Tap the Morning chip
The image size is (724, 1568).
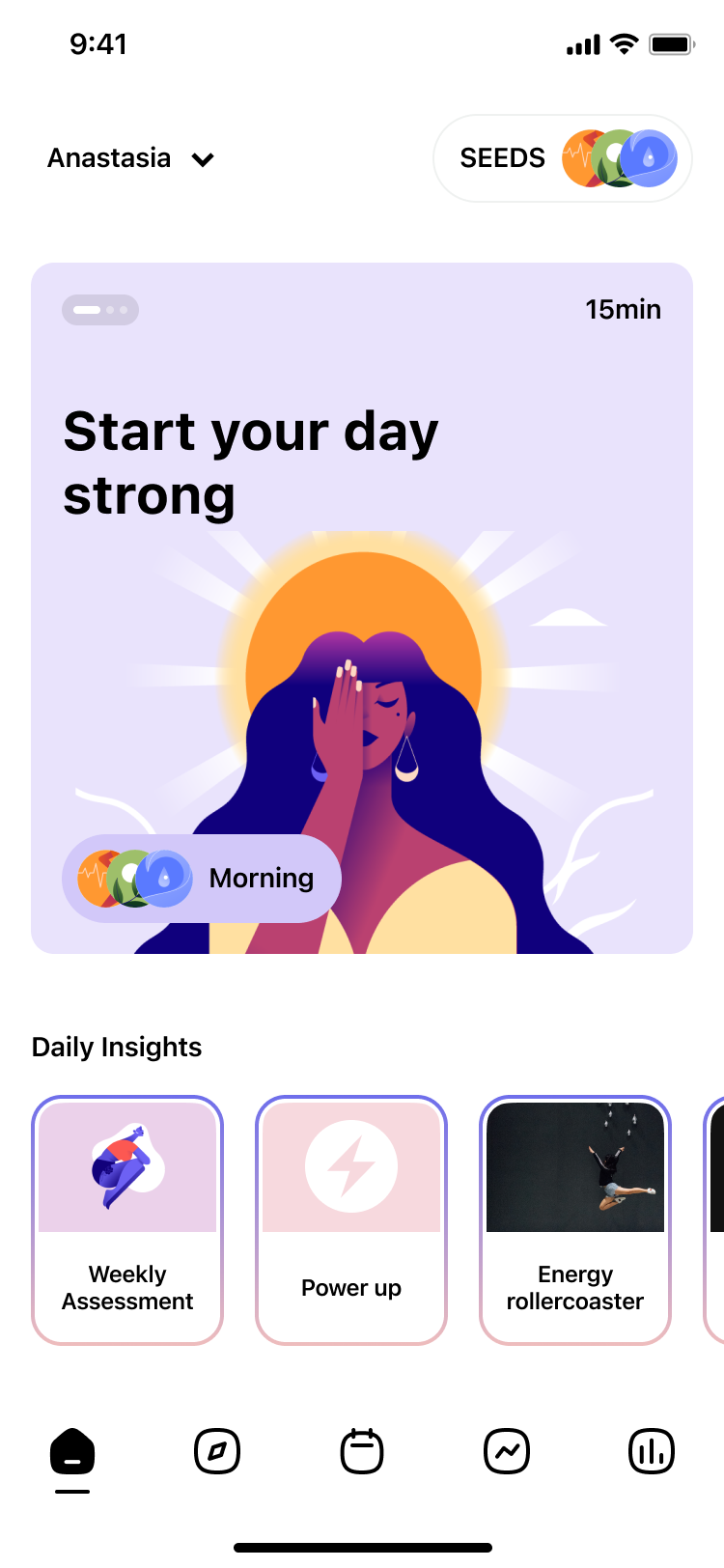pyautogui.click(x=202, y=878)
